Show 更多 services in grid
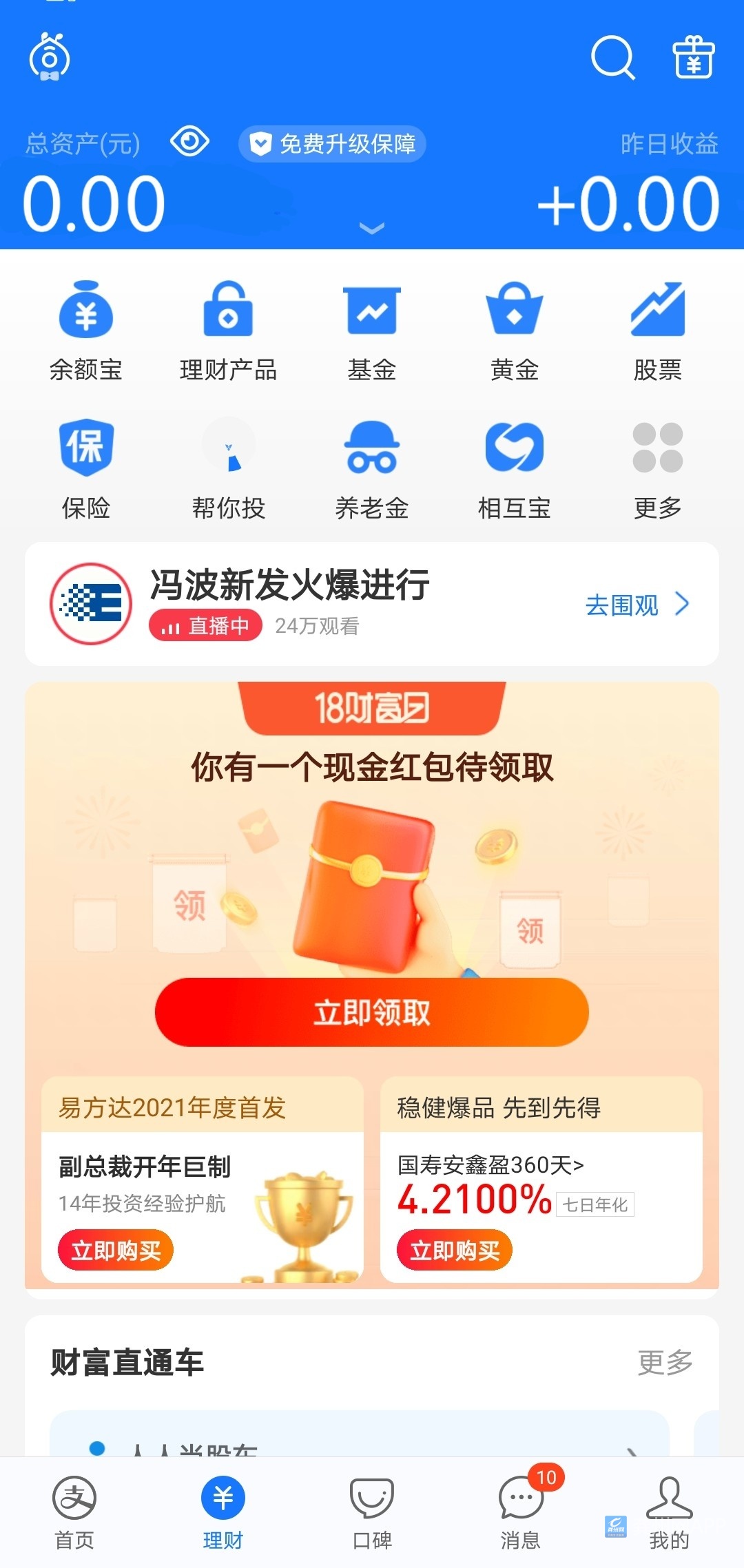Viewport: 744px width, 1568px height. pyautogui.click(x=657, y=468)
